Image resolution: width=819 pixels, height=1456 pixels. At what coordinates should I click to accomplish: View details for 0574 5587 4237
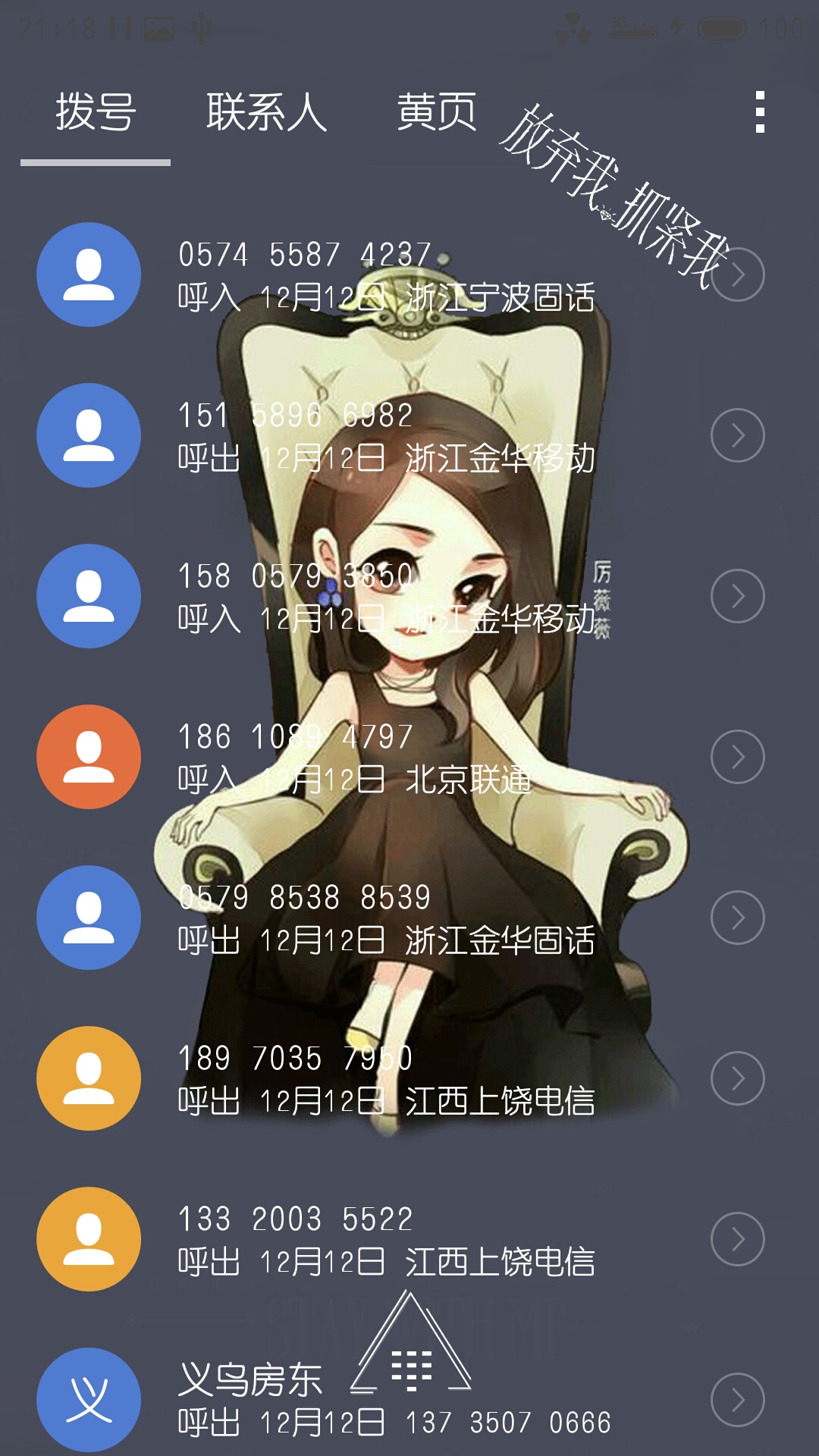coord(737,275)
